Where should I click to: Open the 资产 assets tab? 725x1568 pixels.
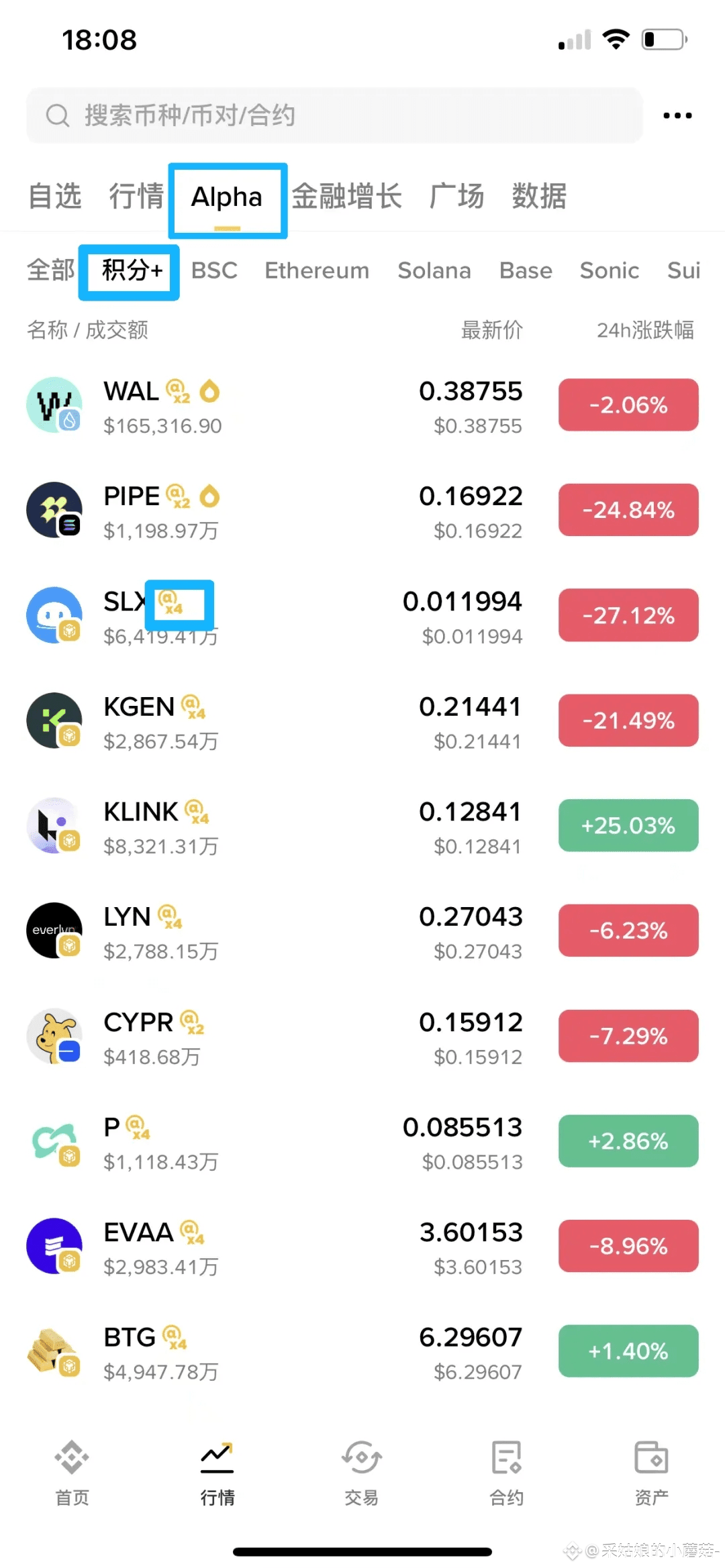651,1471
